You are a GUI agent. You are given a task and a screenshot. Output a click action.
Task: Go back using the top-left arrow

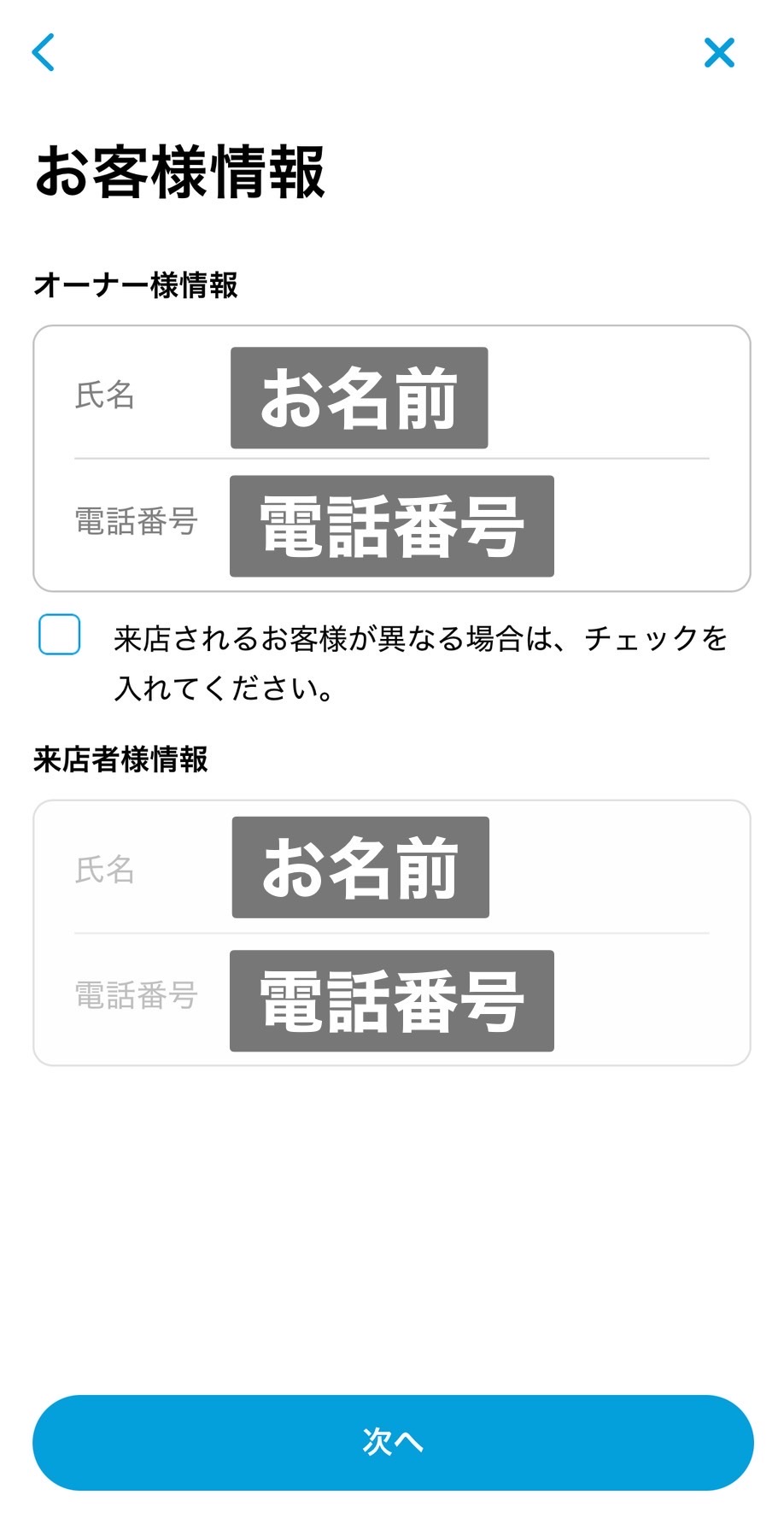tap(44, 52)
